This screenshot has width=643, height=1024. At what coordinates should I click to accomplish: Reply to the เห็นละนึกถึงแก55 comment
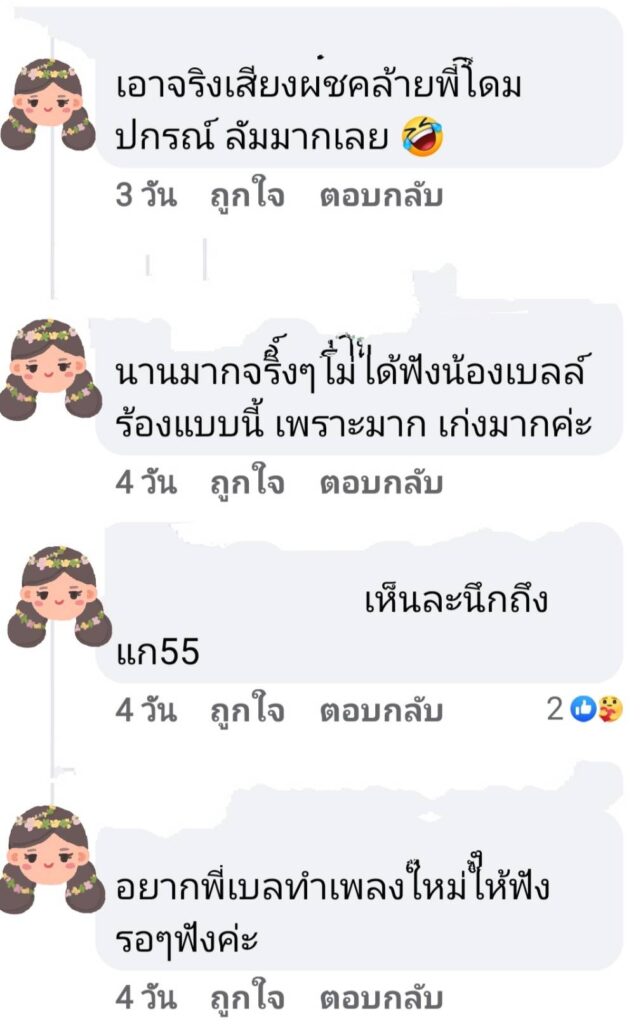click(380, 711)
